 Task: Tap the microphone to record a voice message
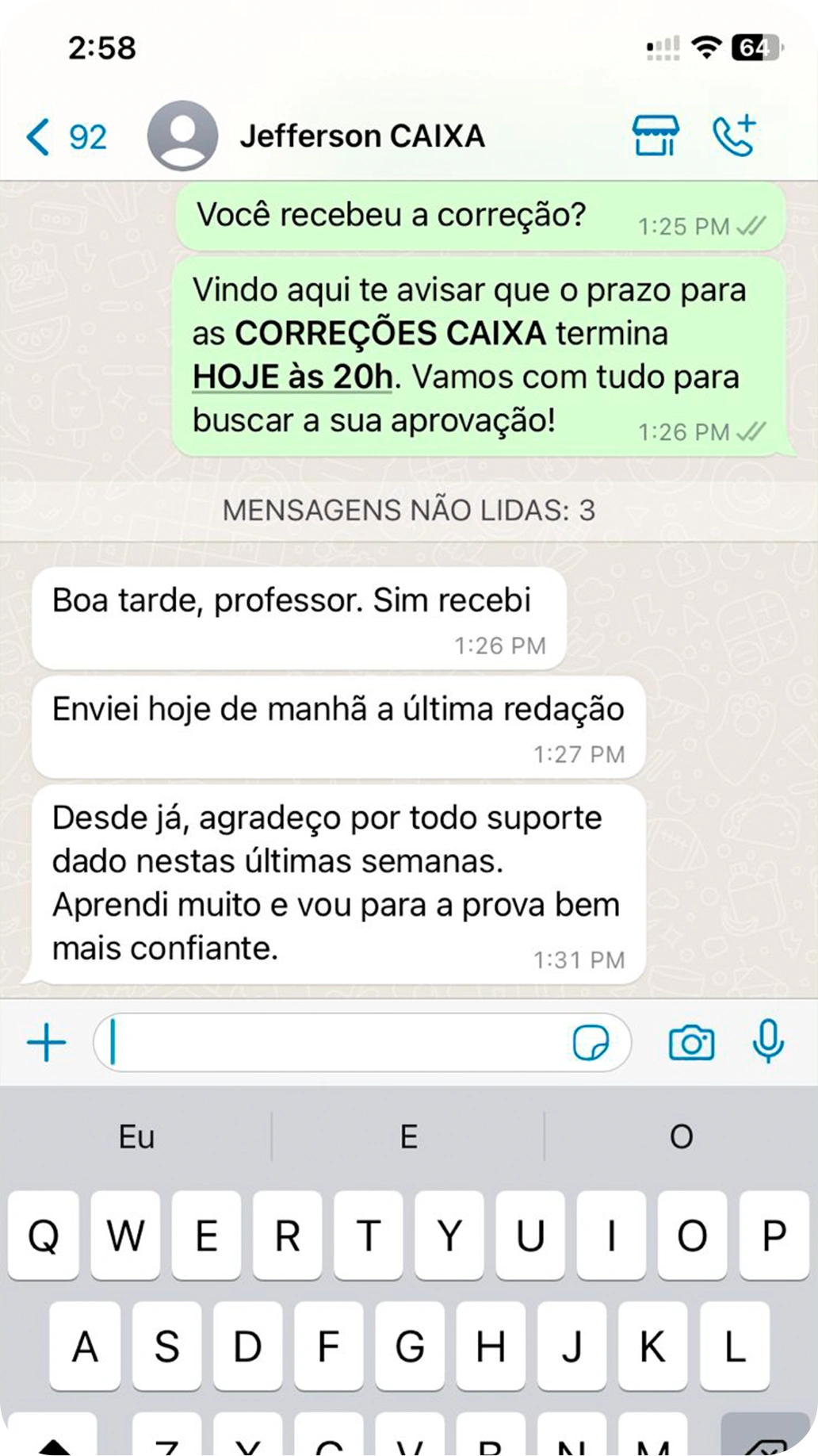[x=768, y=1042]
